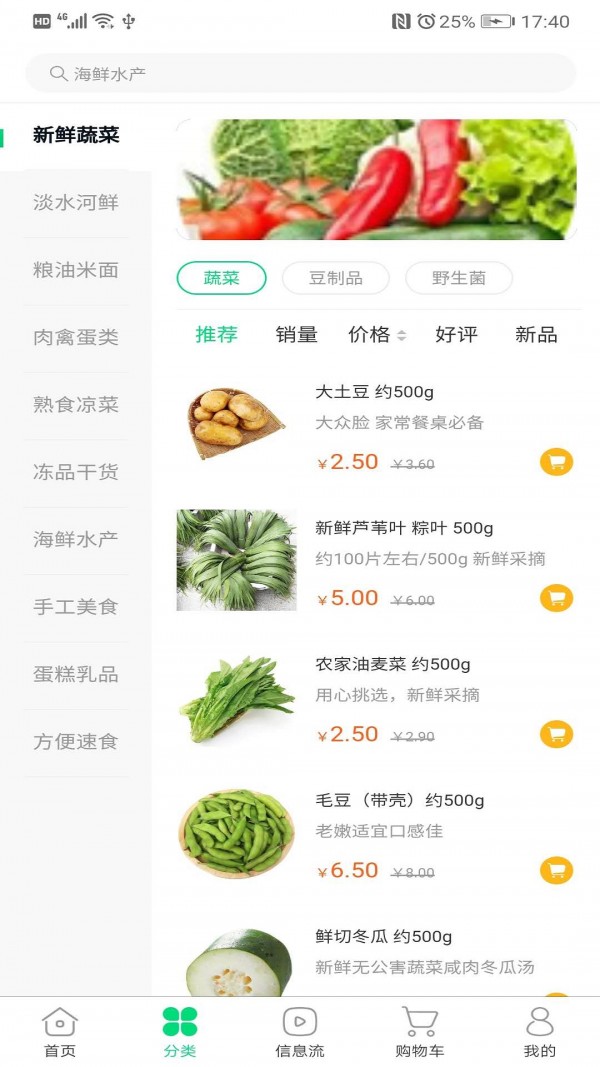Choose the 熟食凉菜 category
The image size is (600, 1067).
click(76, 405)
